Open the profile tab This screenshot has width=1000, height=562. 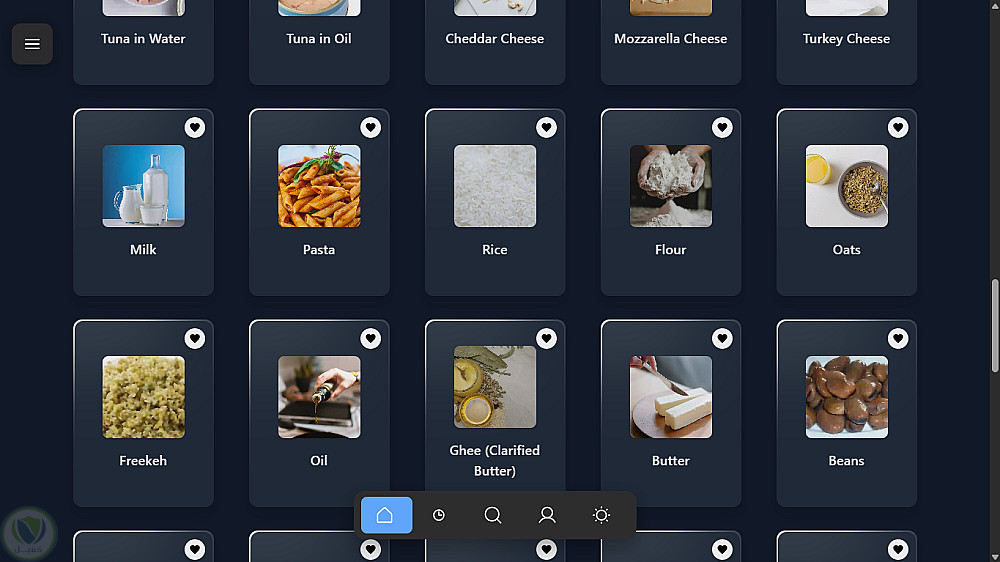click(547, 515)
